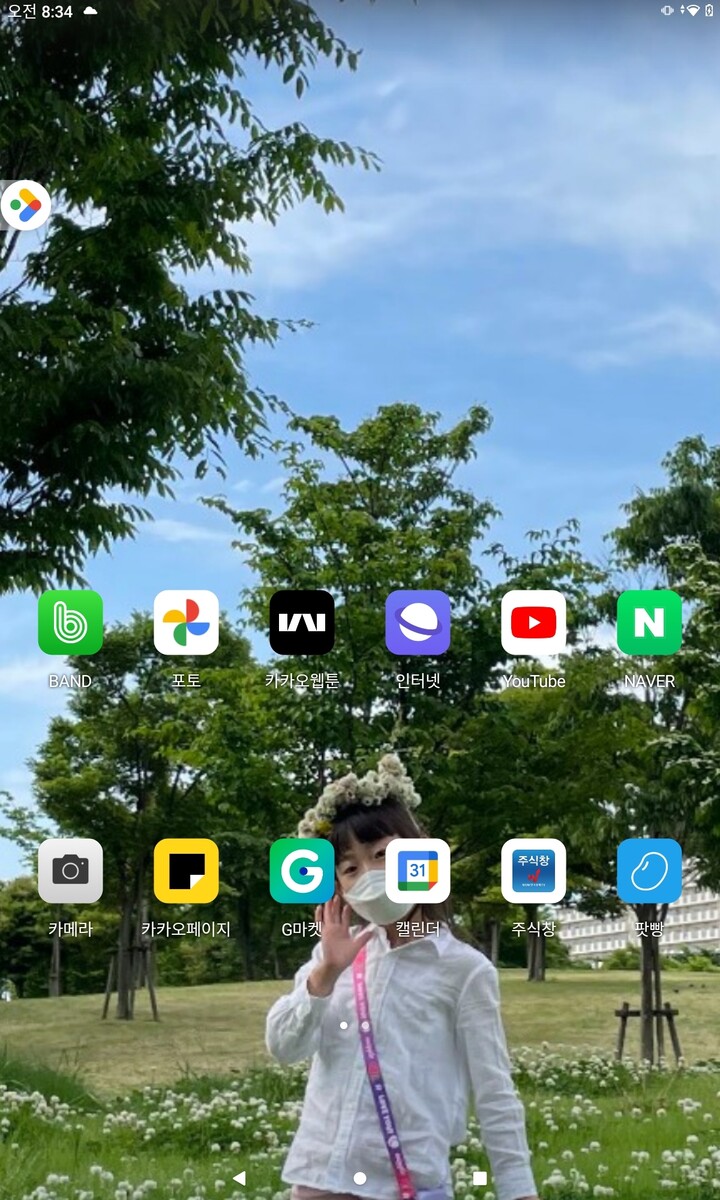Viewport: 720px width, 1200px height.
Task: Open the YouTube app
Action: tap(533, 623)
